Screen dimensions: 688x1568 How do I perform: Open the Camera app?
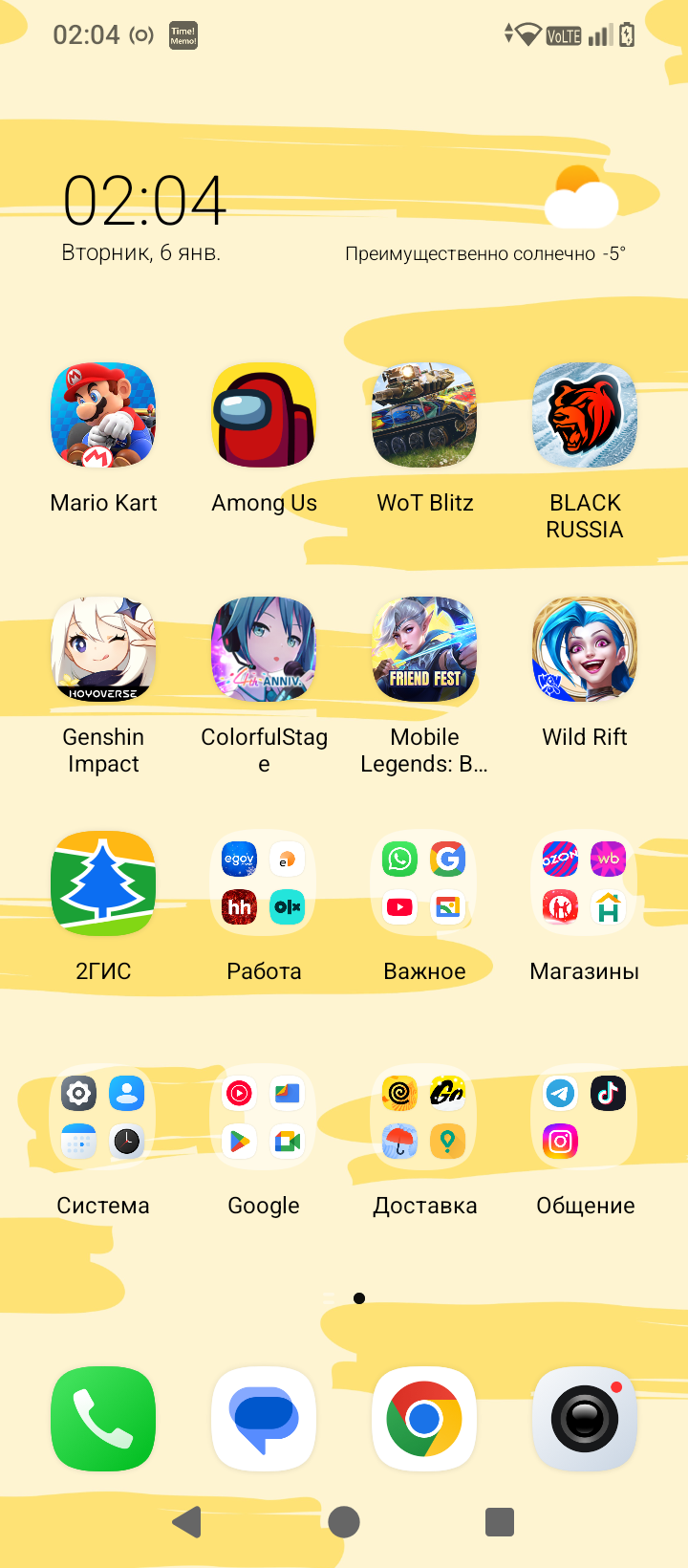pos(585,1419)
